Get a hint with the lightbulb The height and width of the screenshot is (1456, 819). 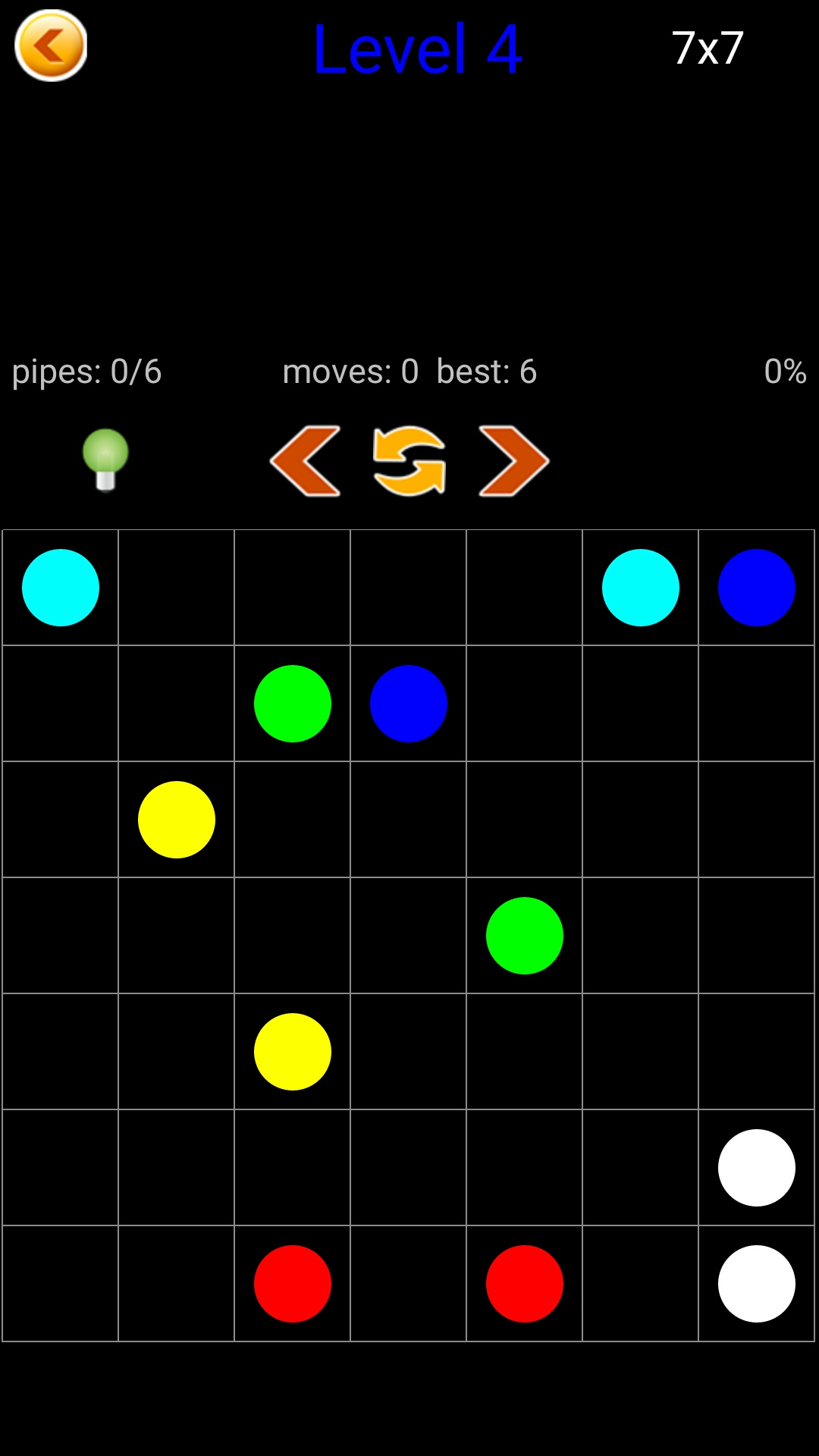(105, 460)
